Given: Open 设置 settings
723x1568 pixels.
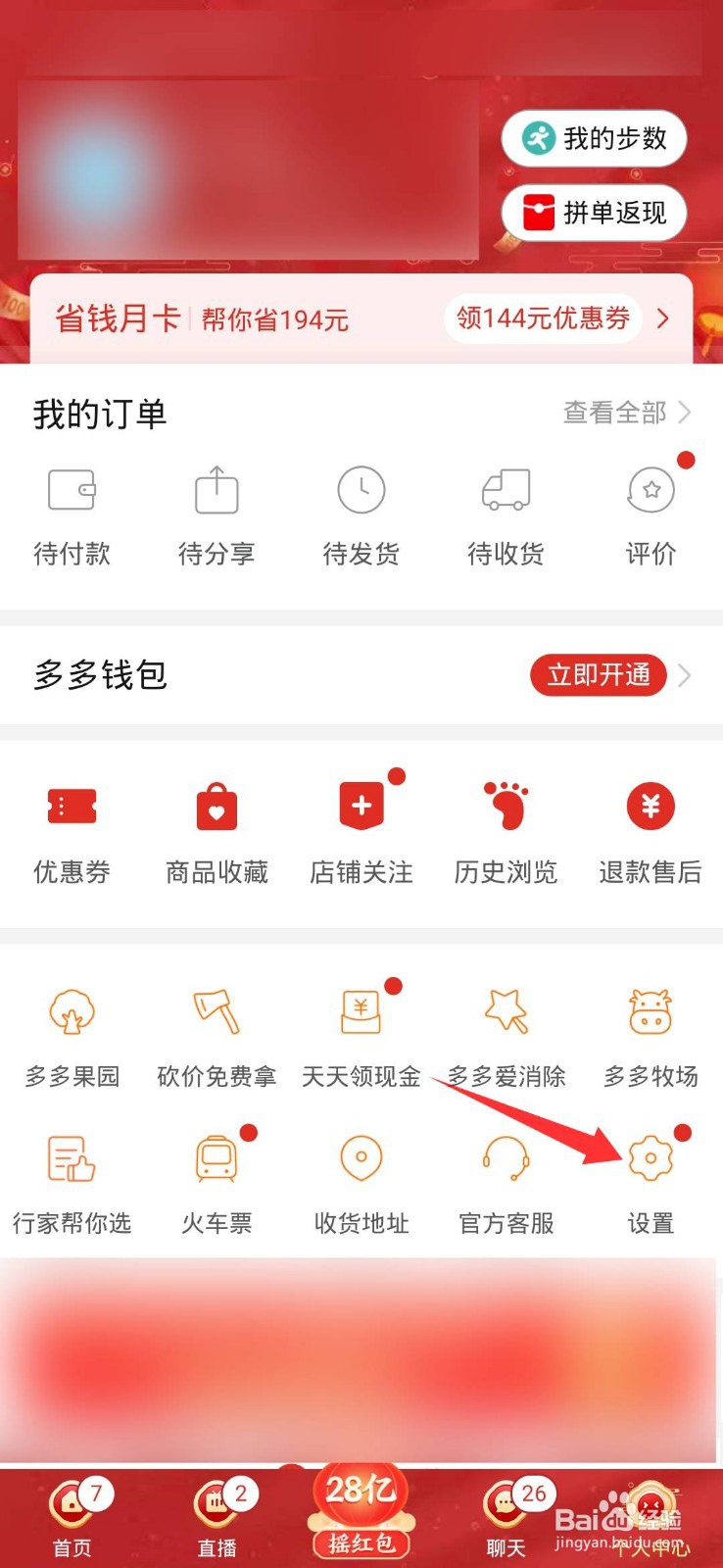Looking at the screenshot, I should [651, 1183].
